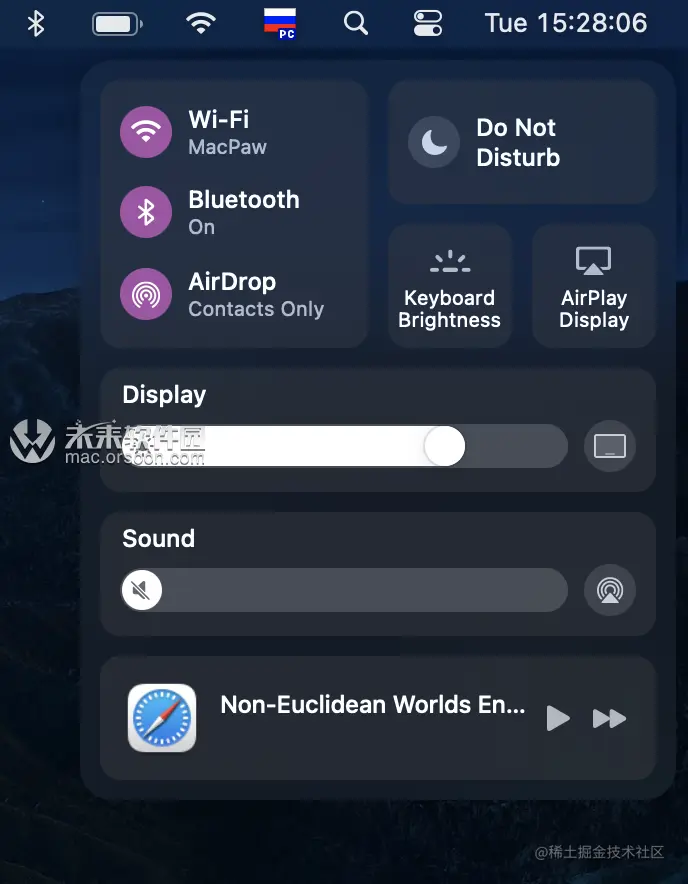
Task: Tap the Sound volume slider
Action: pos(344,590)
